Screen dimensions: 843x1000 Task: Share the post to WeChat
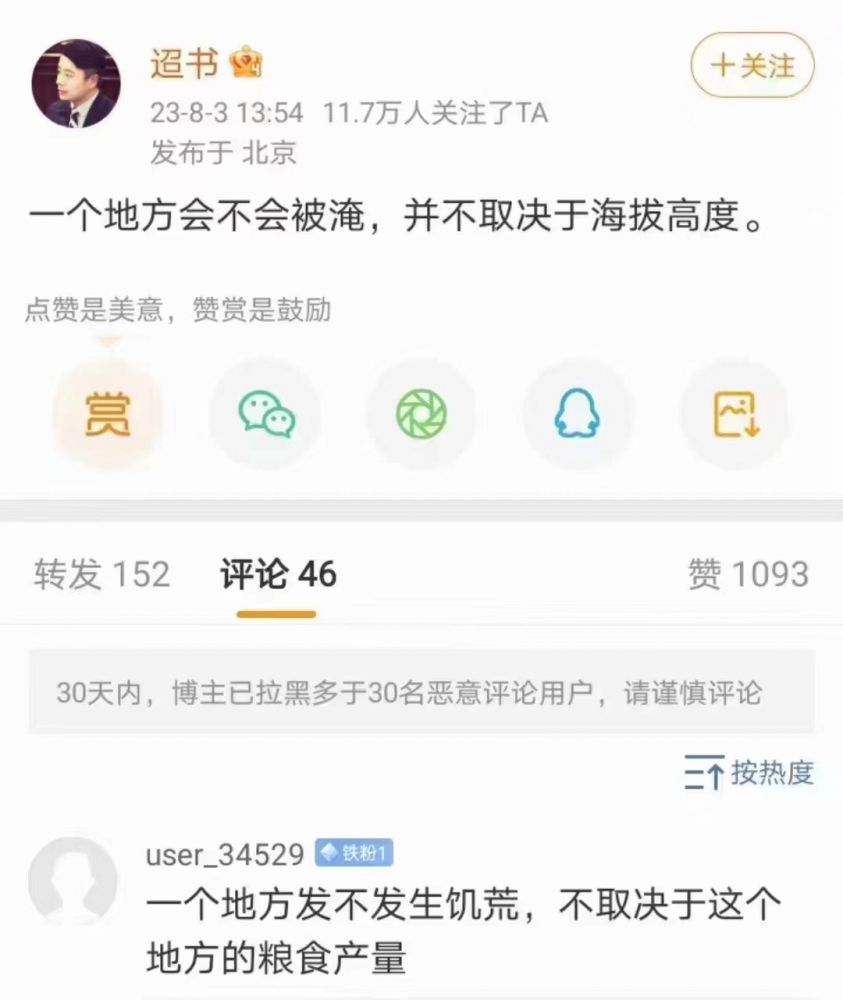265,414
